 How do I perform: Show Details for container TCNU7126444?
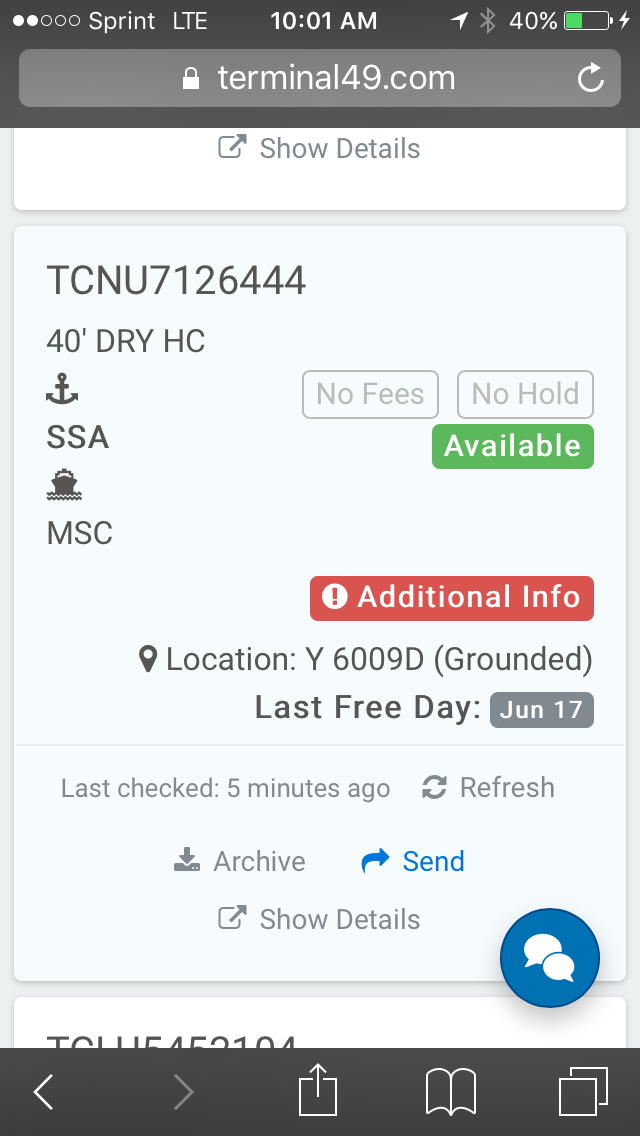point(320,920)
